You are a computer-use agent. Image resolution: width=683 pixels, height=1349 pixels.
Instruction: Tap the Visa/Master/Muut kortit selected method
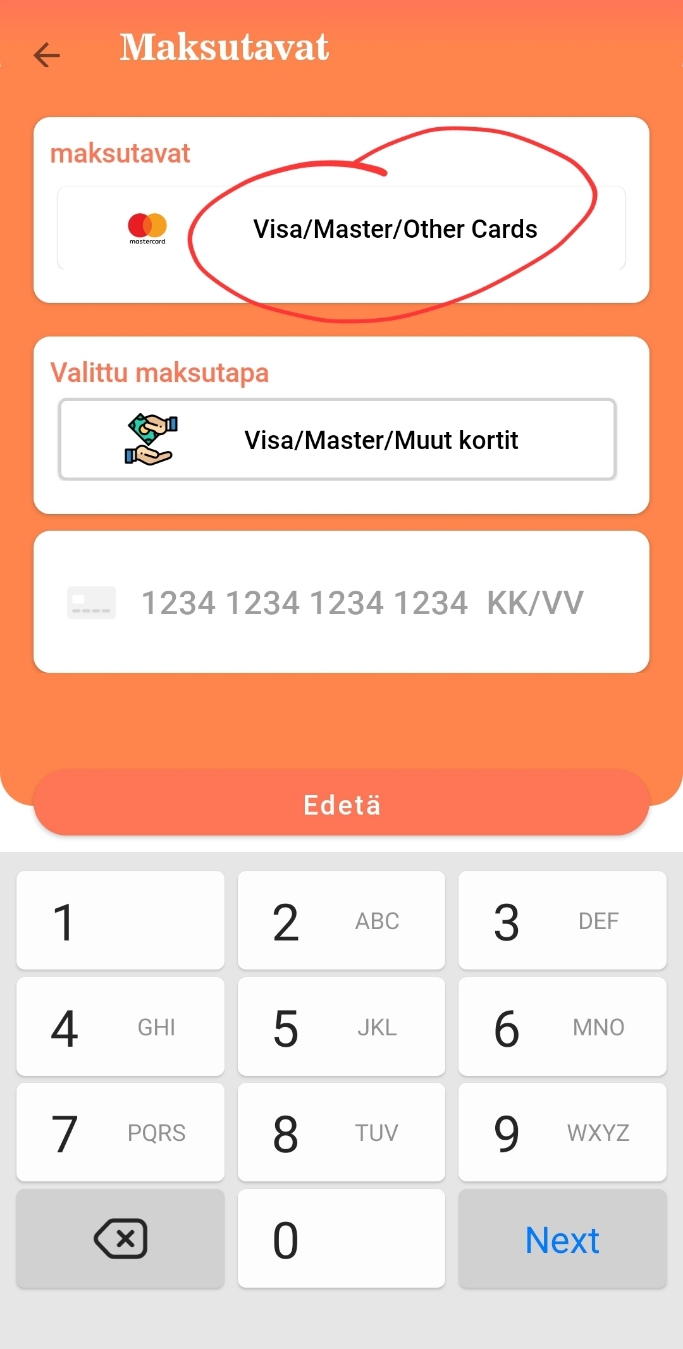click(x=337, y=440)
